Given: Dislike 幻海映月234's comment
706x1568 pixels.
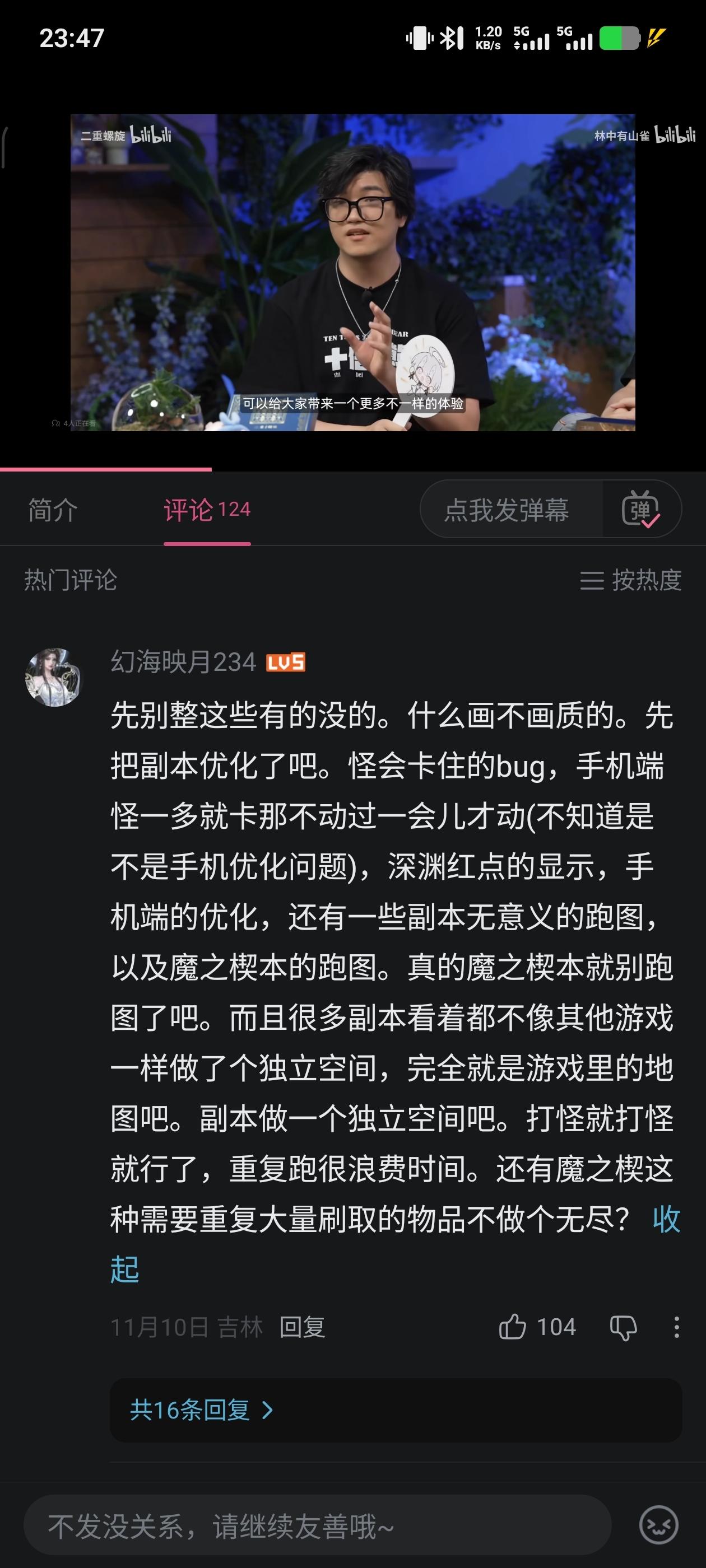Looking at the screenshot, I should 623,1328.
